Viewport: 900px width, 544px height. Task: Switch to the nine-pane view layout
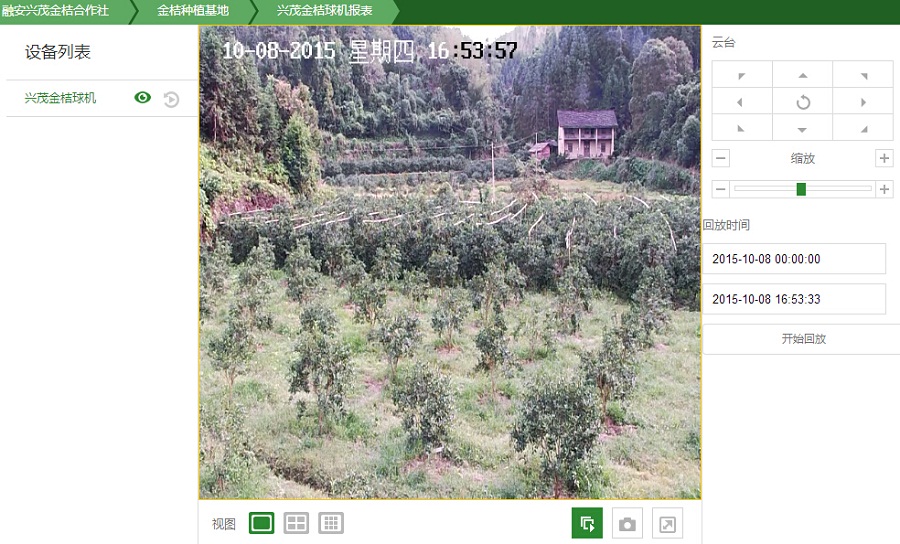[331, 523]
